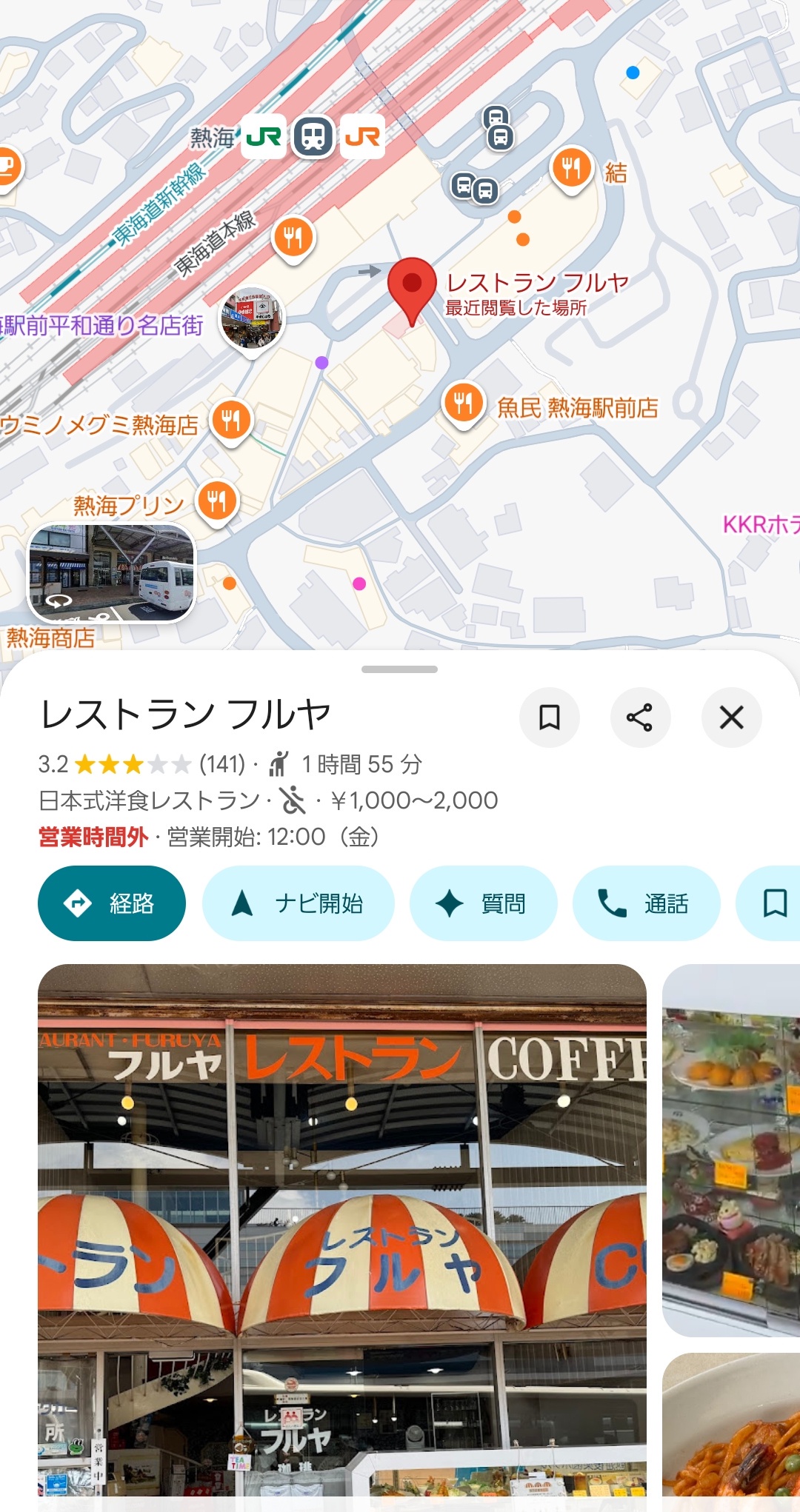Tap the ウミノメグミ熱海店 map marker
Image resolution: width=800 pixels, height=1512 pixels.
pos(231,420)
